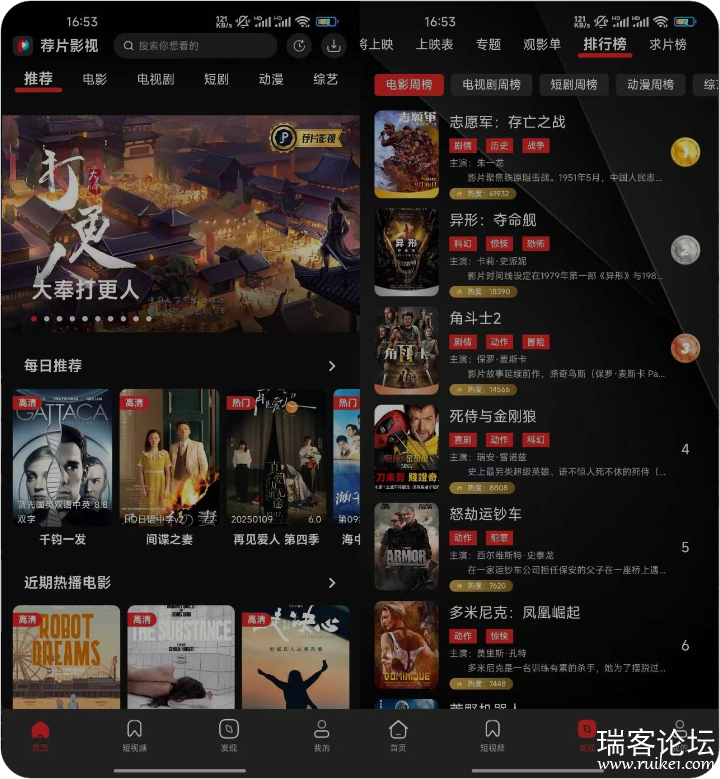Open the 大奉打更人 banner
Screen dimensions: 720x779
pos(180,222)
